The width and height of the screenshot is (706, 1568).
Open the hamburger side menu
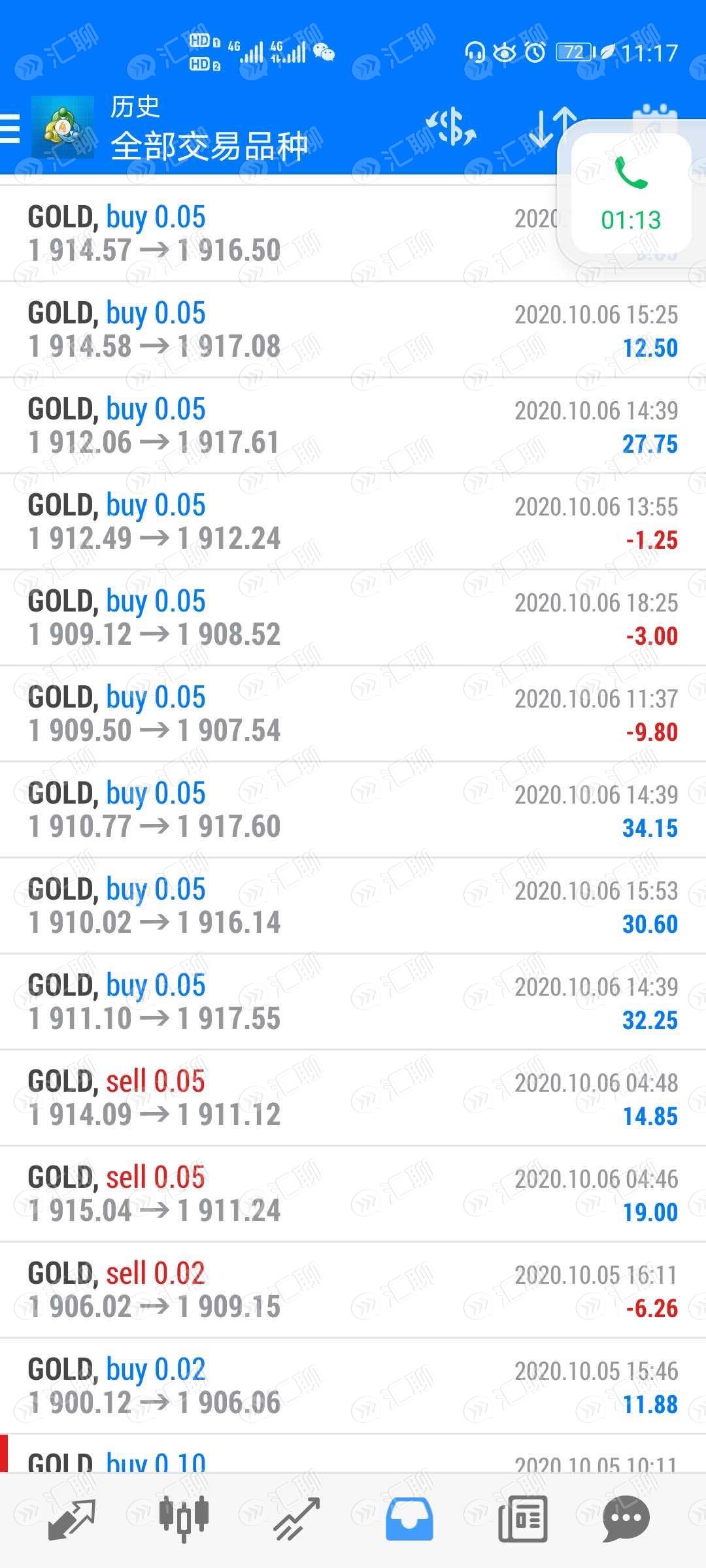tap(9, 128)
